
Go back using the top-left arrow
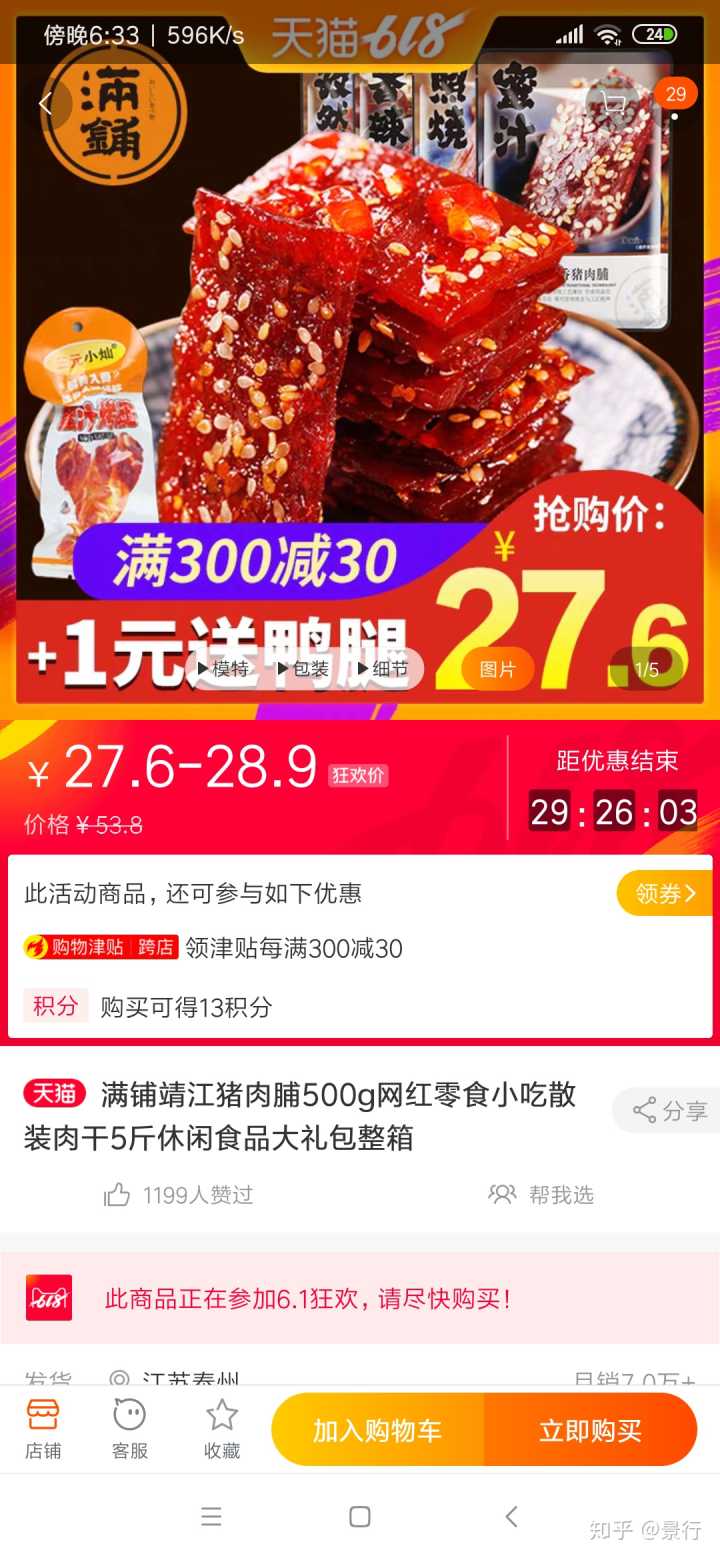tap(45, 103)
